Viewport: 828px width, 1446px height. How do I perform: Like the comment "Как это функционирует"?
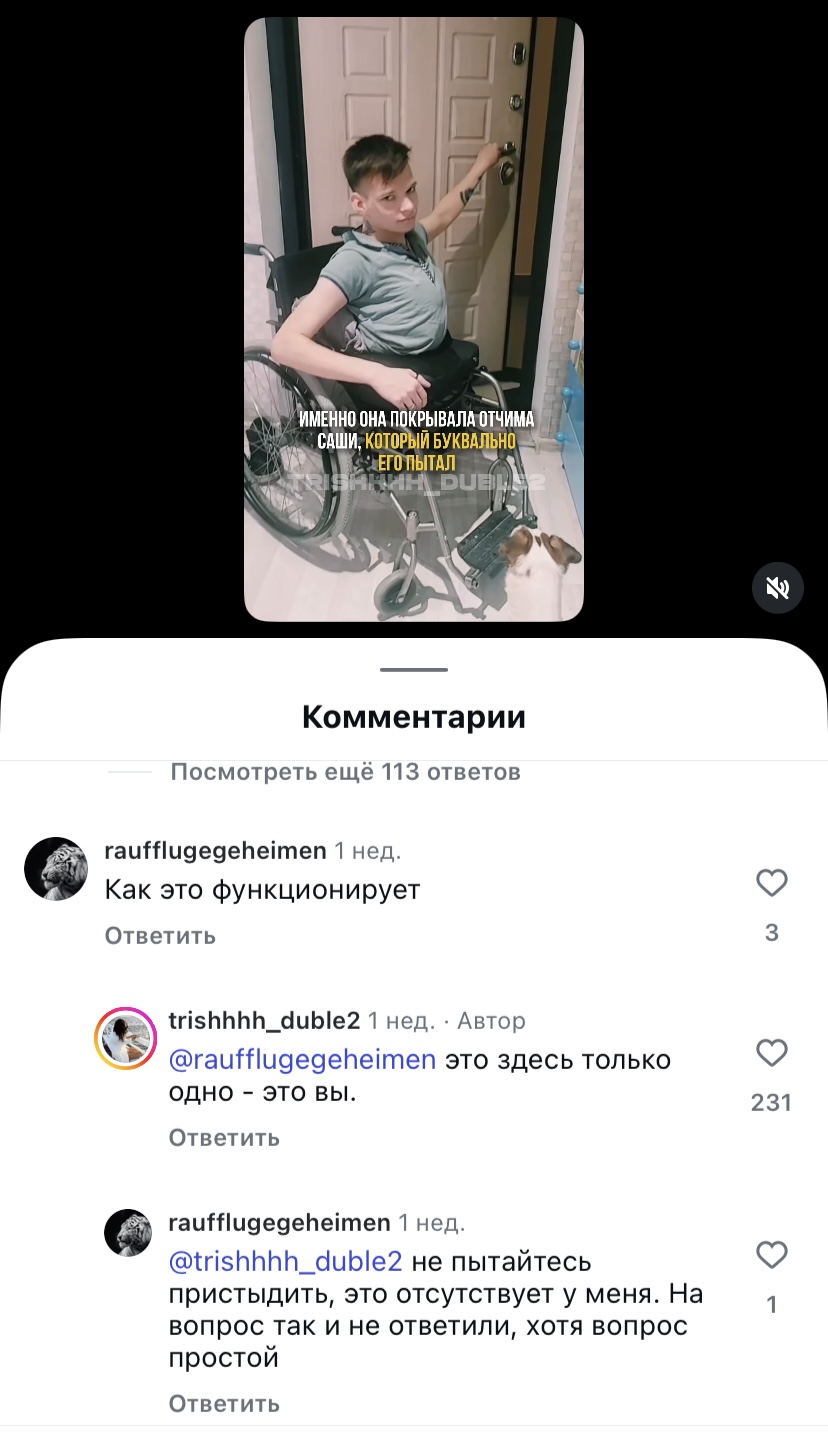point(771,883)
